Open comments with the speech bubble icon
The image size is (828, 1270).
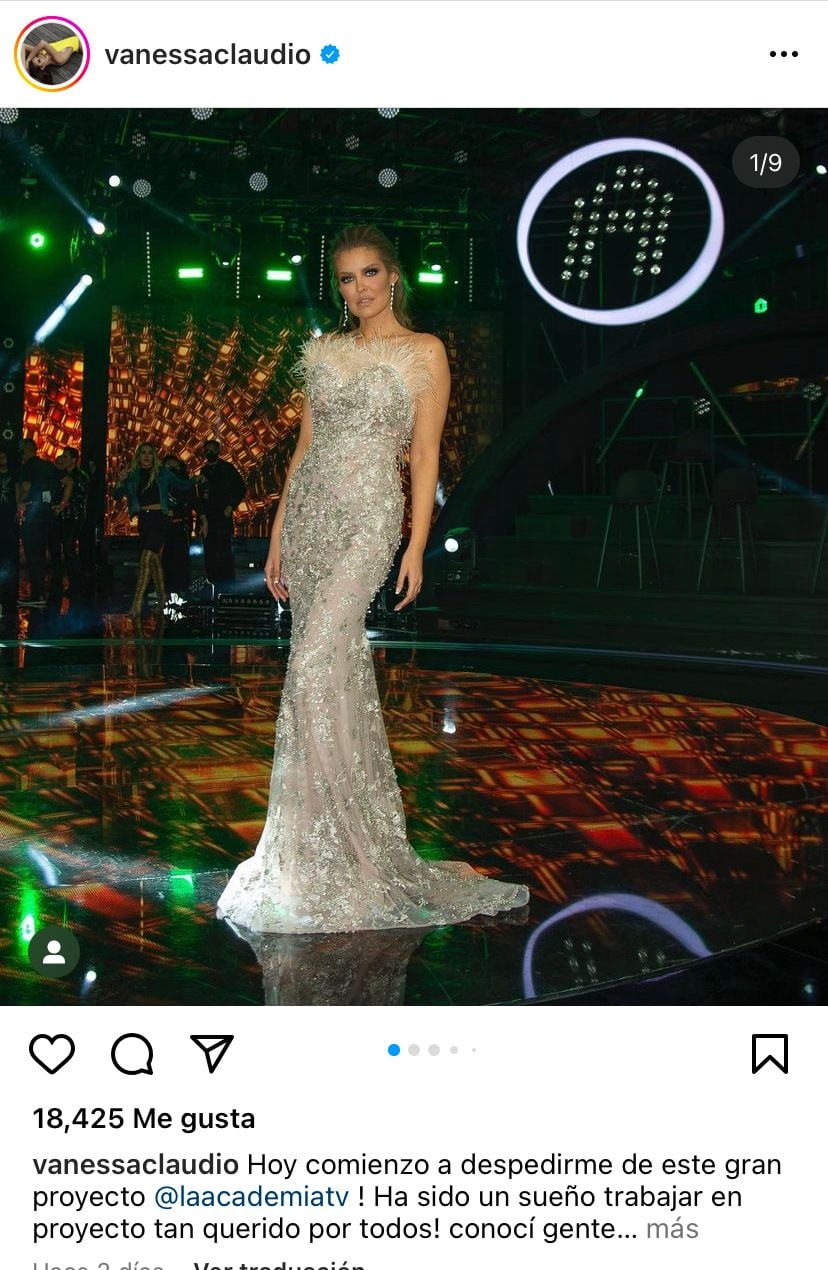pos(132,1054)
